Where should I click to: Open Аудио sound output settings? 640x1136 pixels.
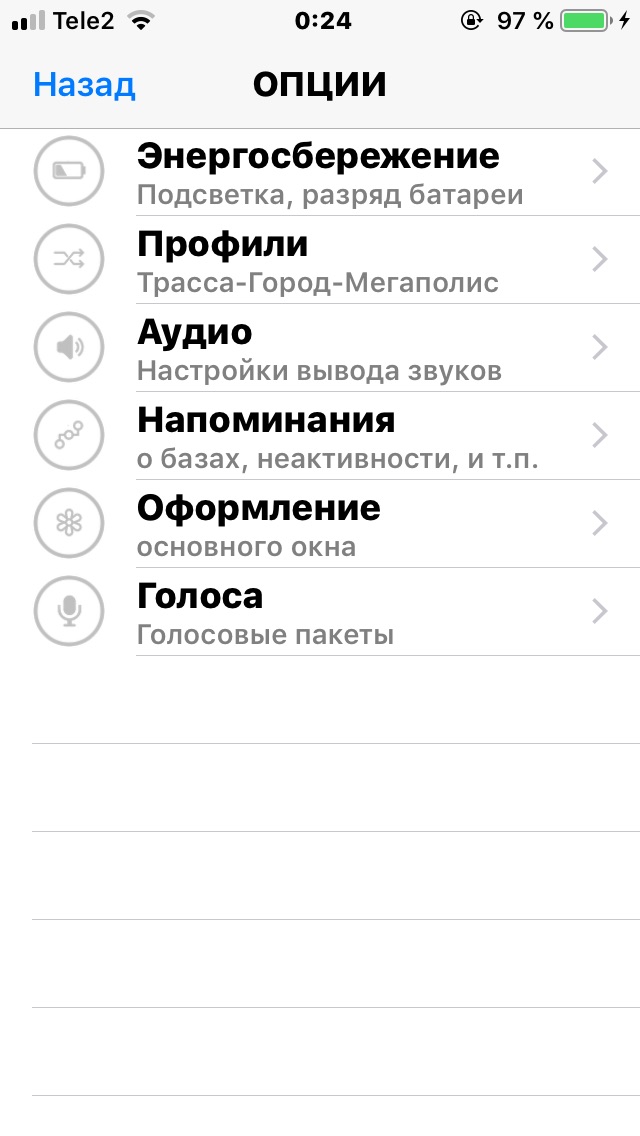point(330,348)
